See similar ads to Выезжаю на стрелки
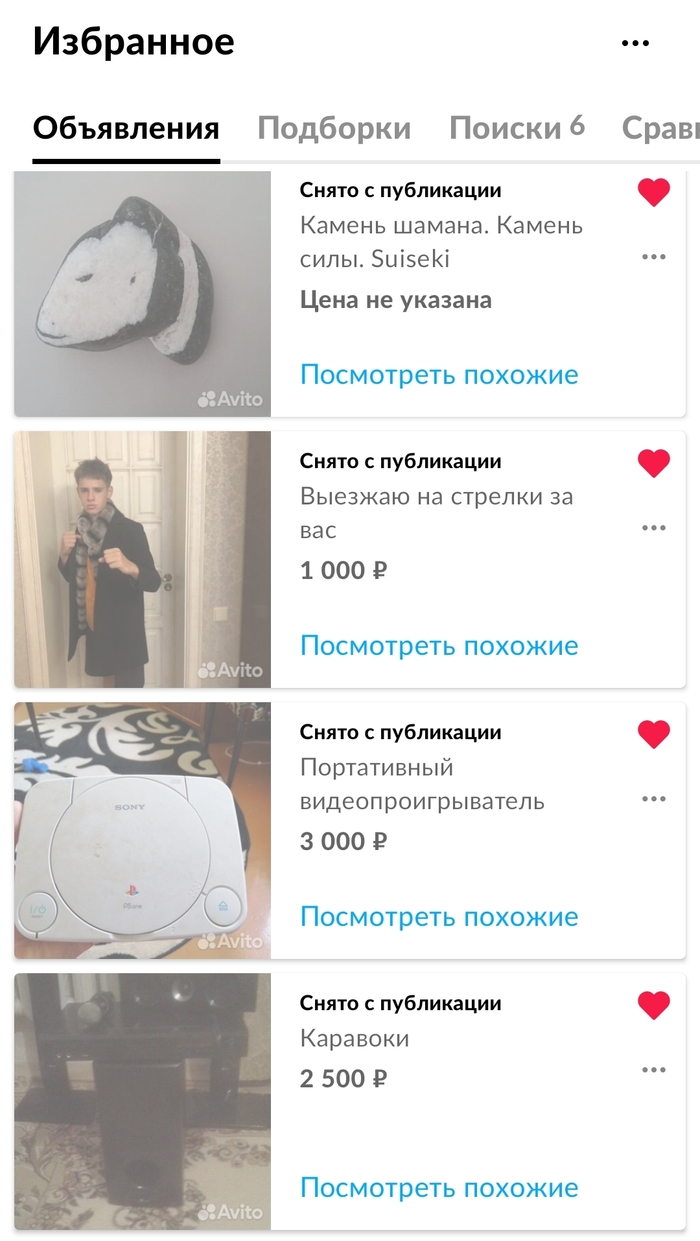 coord(439,646)
